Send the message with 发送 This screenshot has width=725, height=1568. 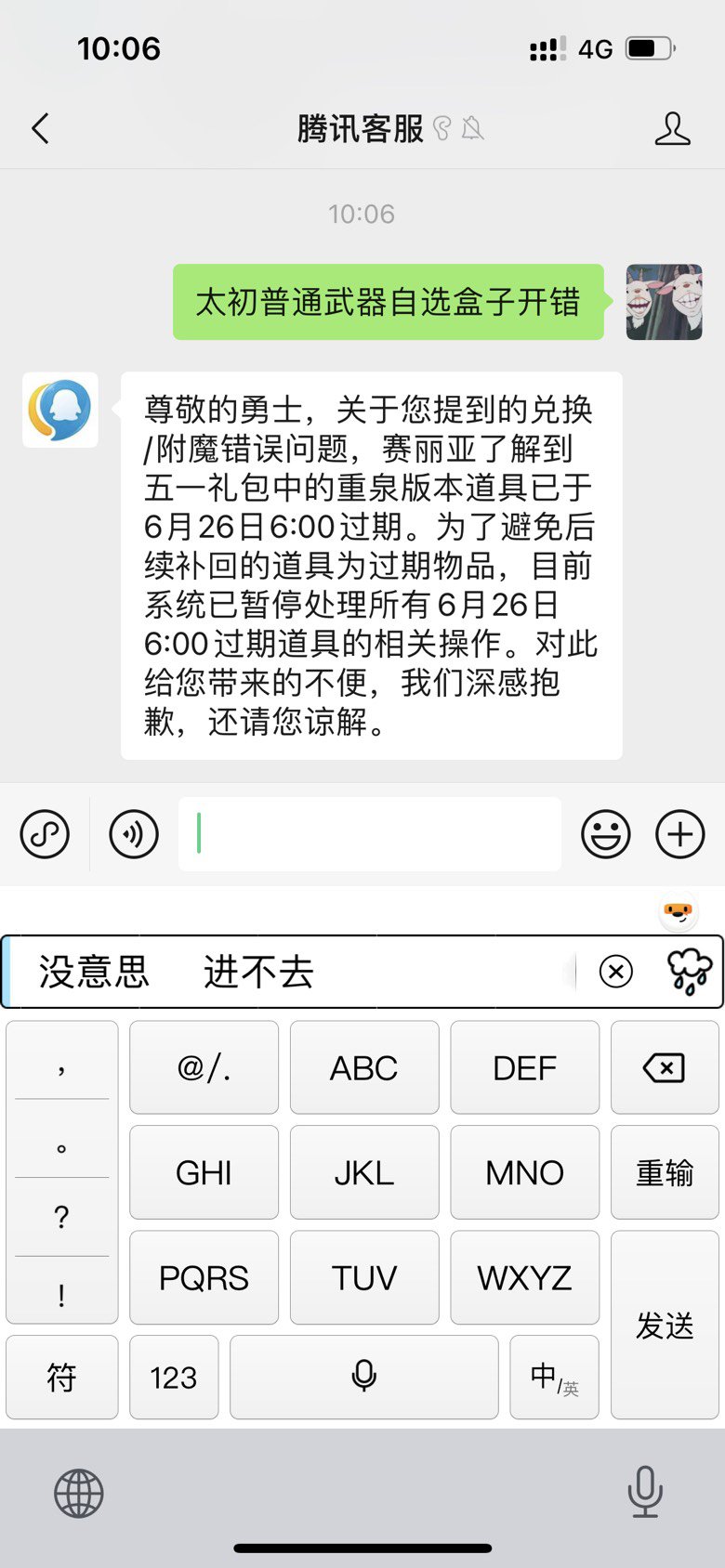(665, 1325)
